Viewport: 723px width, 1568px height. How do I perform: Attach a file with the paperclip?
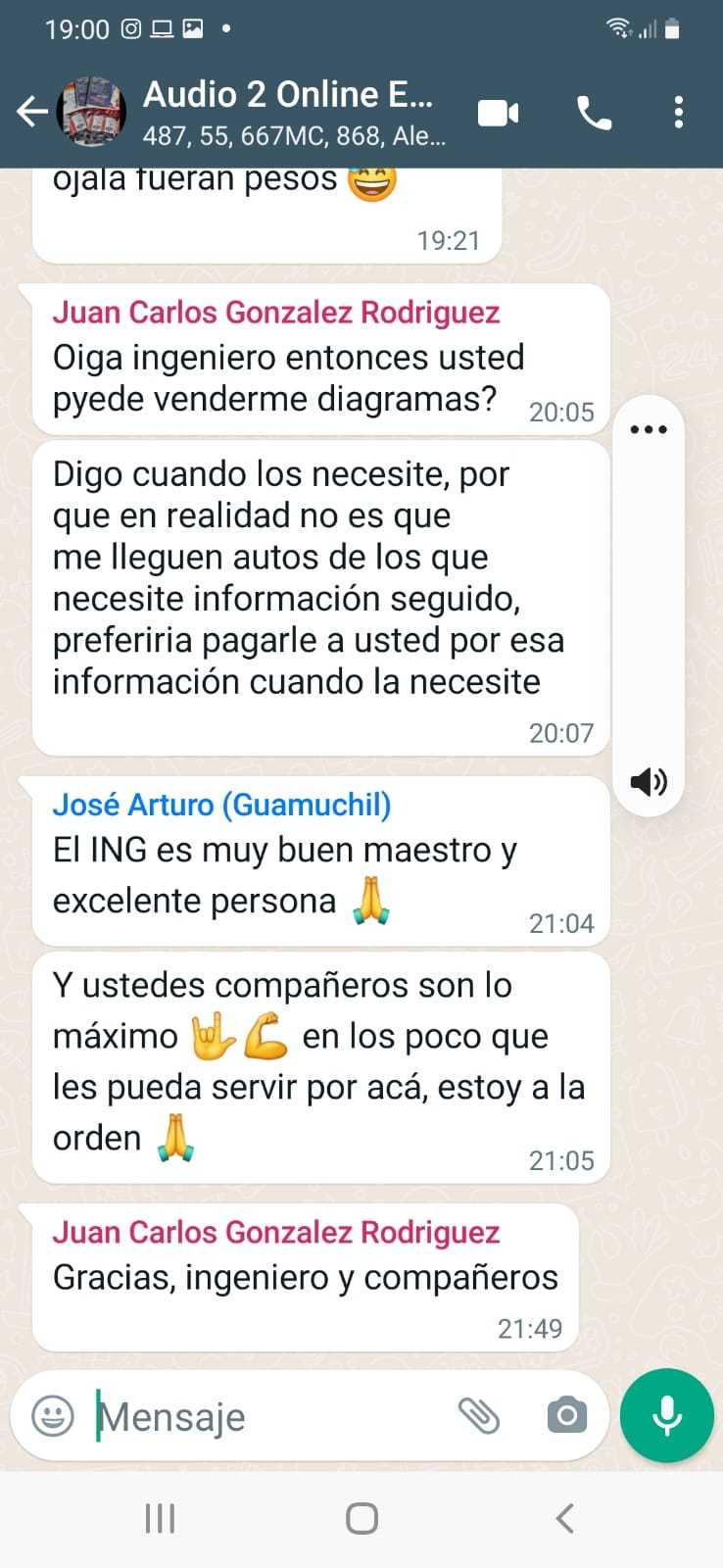coord(479,1415)
